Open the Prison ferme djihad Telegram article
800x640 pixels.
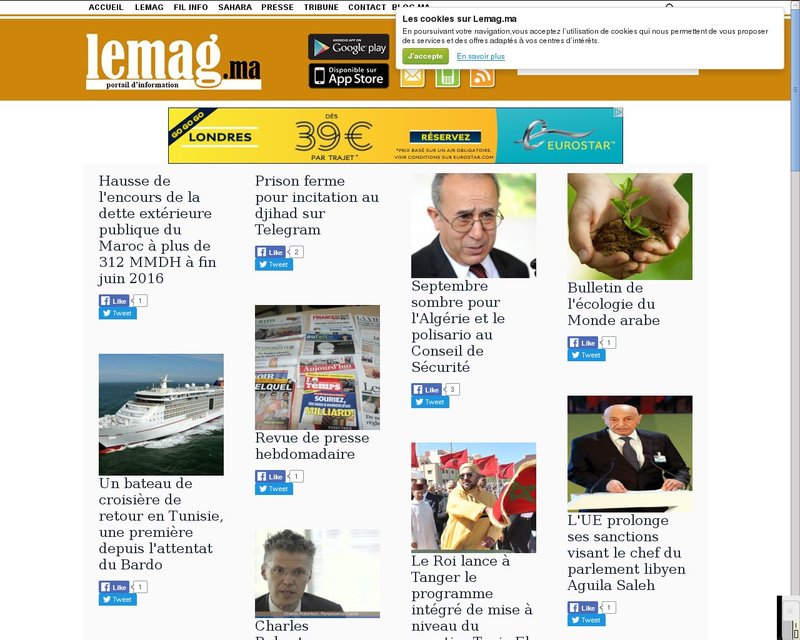pos(316,205)
